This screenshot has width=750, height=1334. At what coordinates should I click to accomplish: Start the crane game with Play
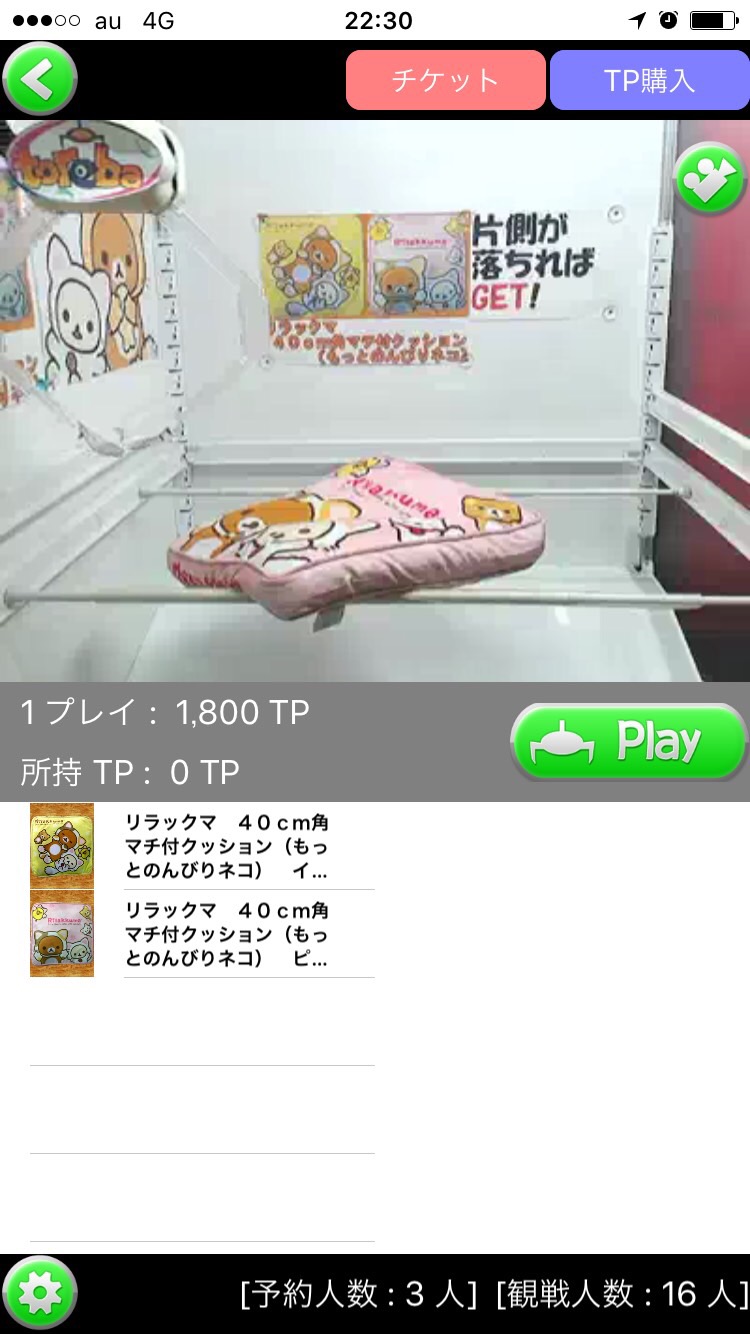click(x=629, y=742)
